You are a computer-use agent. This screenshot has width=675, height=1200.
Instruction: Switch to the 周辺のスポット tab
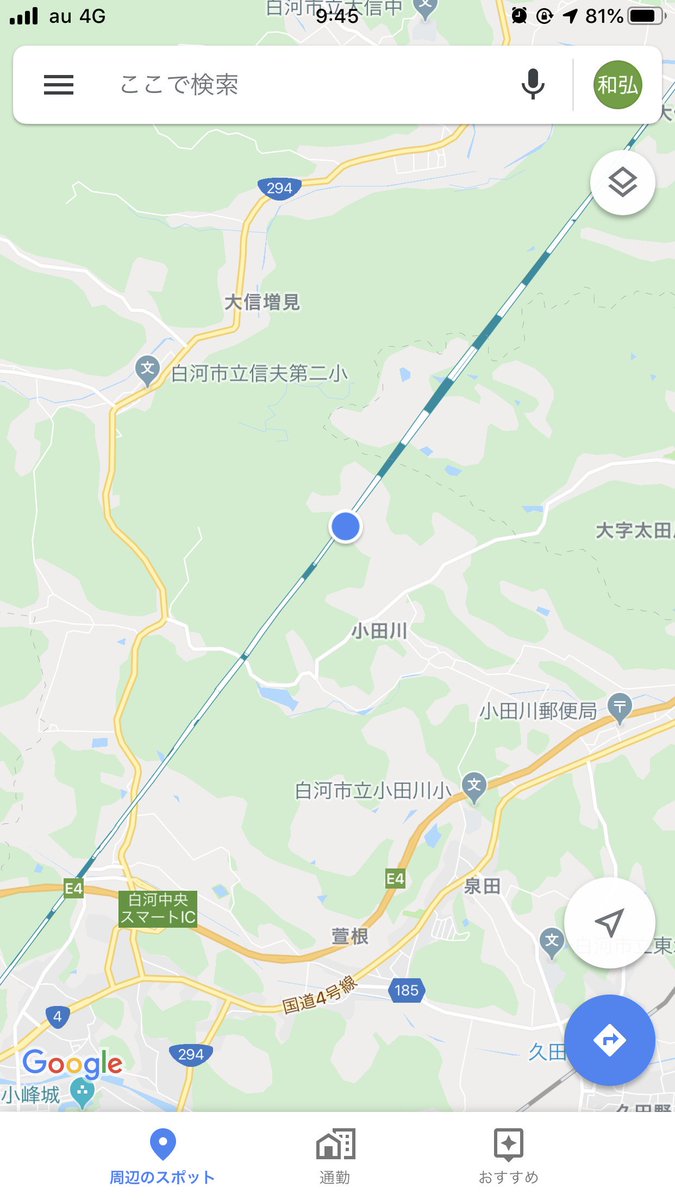pos(162,1156)
